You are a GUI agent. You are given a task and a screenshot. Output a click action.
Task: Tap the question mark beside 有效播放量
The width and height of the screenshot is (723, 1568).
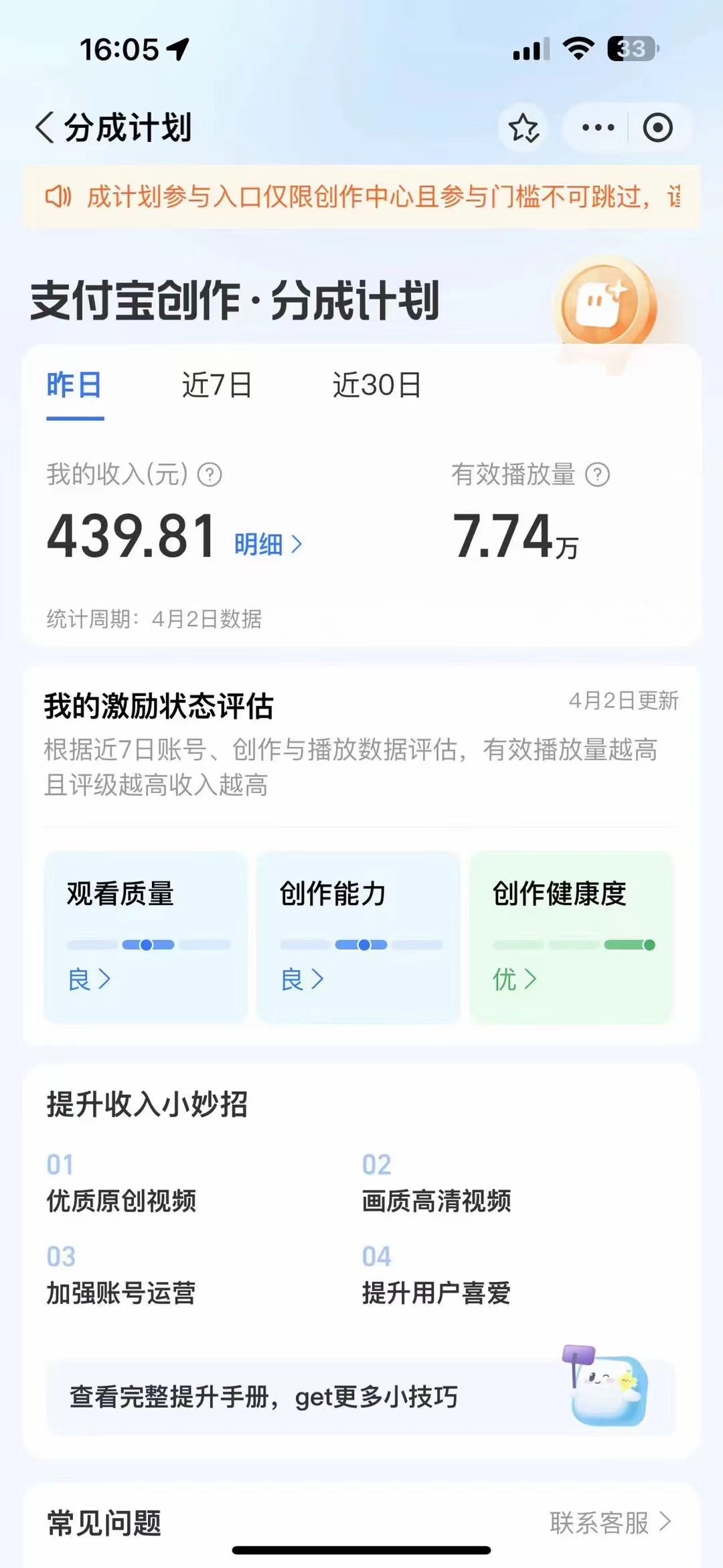[599, 475]
